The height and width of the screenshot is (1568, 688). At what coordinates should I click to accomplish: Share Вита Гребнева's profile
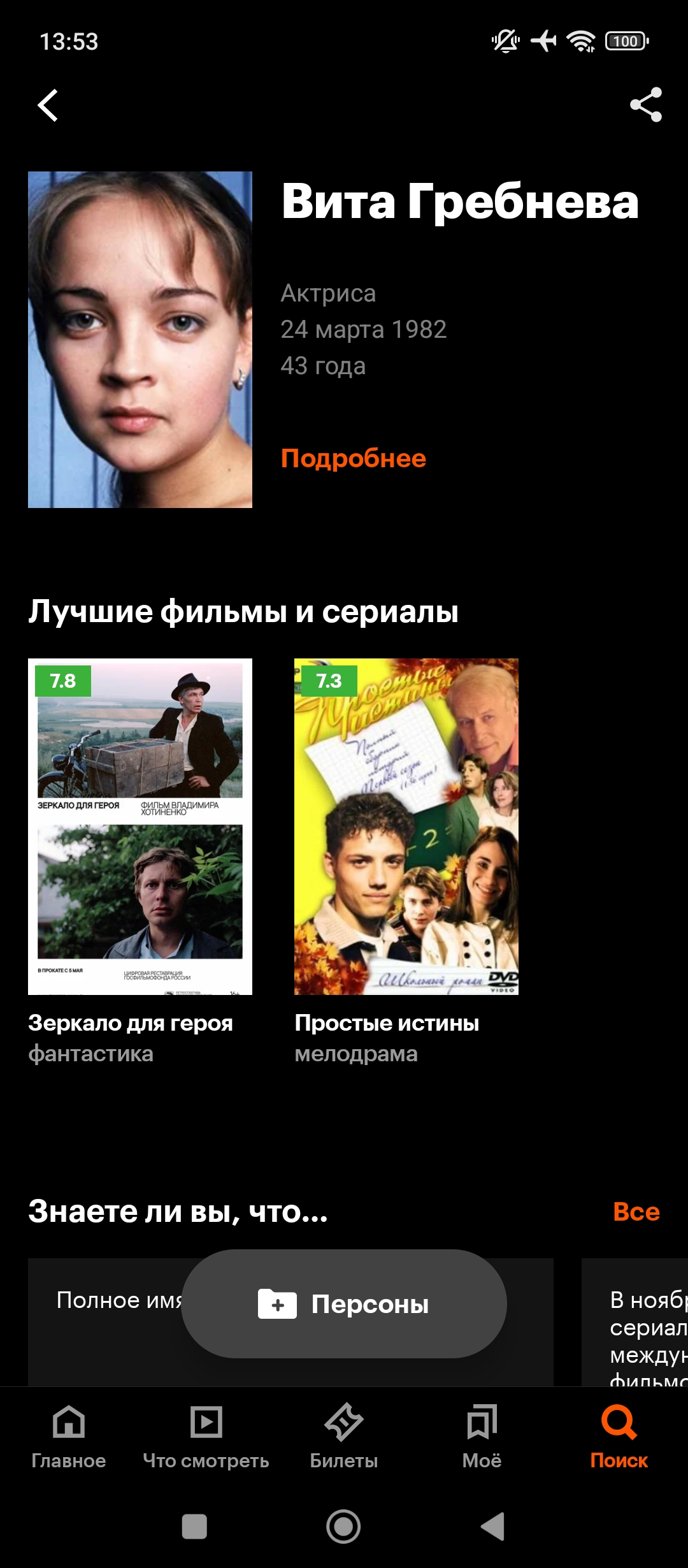(x=645, y=105)
